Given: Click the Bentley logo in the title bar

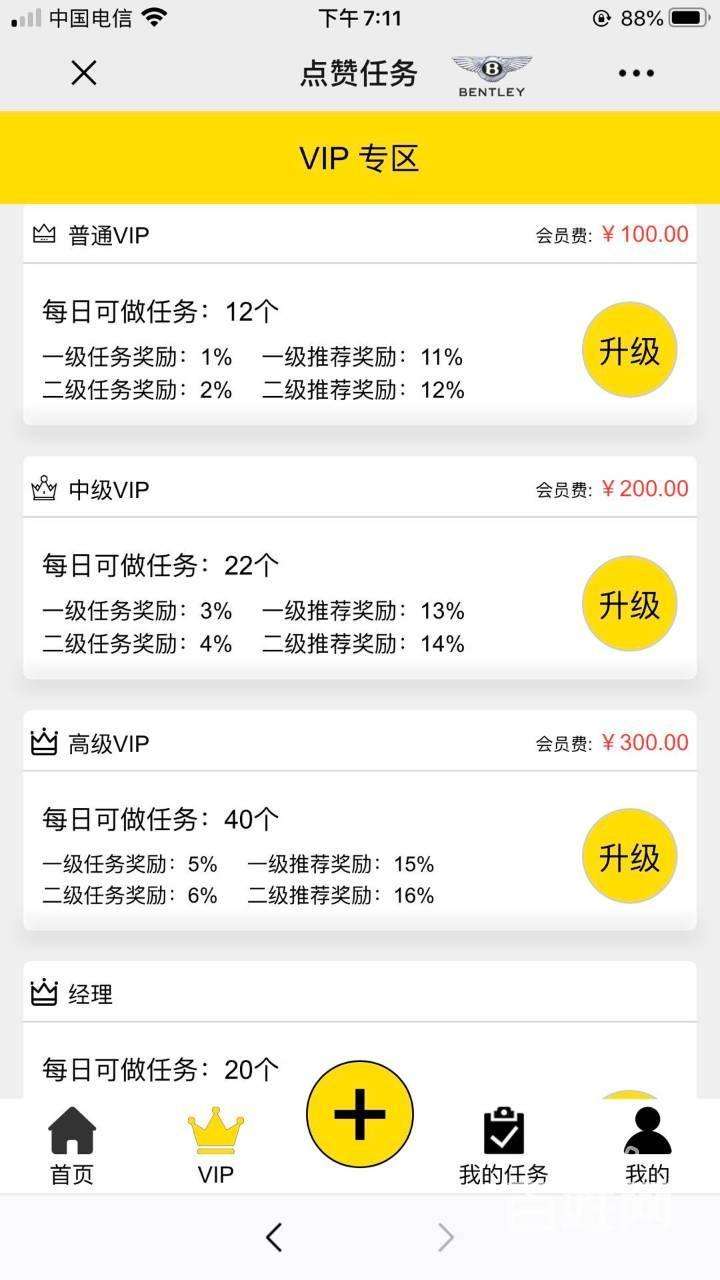Looking at the screenshot, I should 490,72.
